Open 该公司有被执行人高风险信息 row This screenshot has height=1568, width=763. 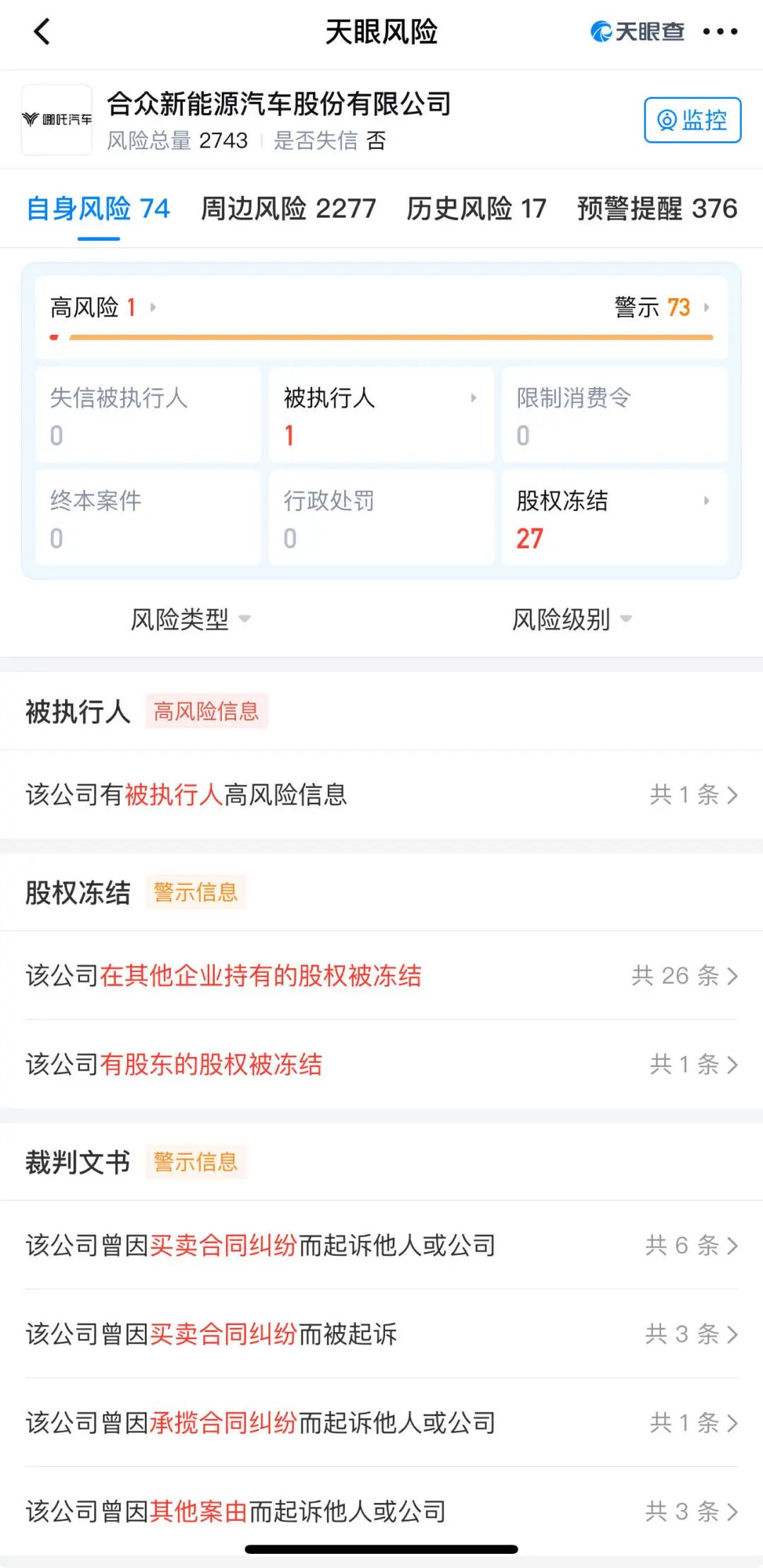pyautogui.click(x=381, y=795)
